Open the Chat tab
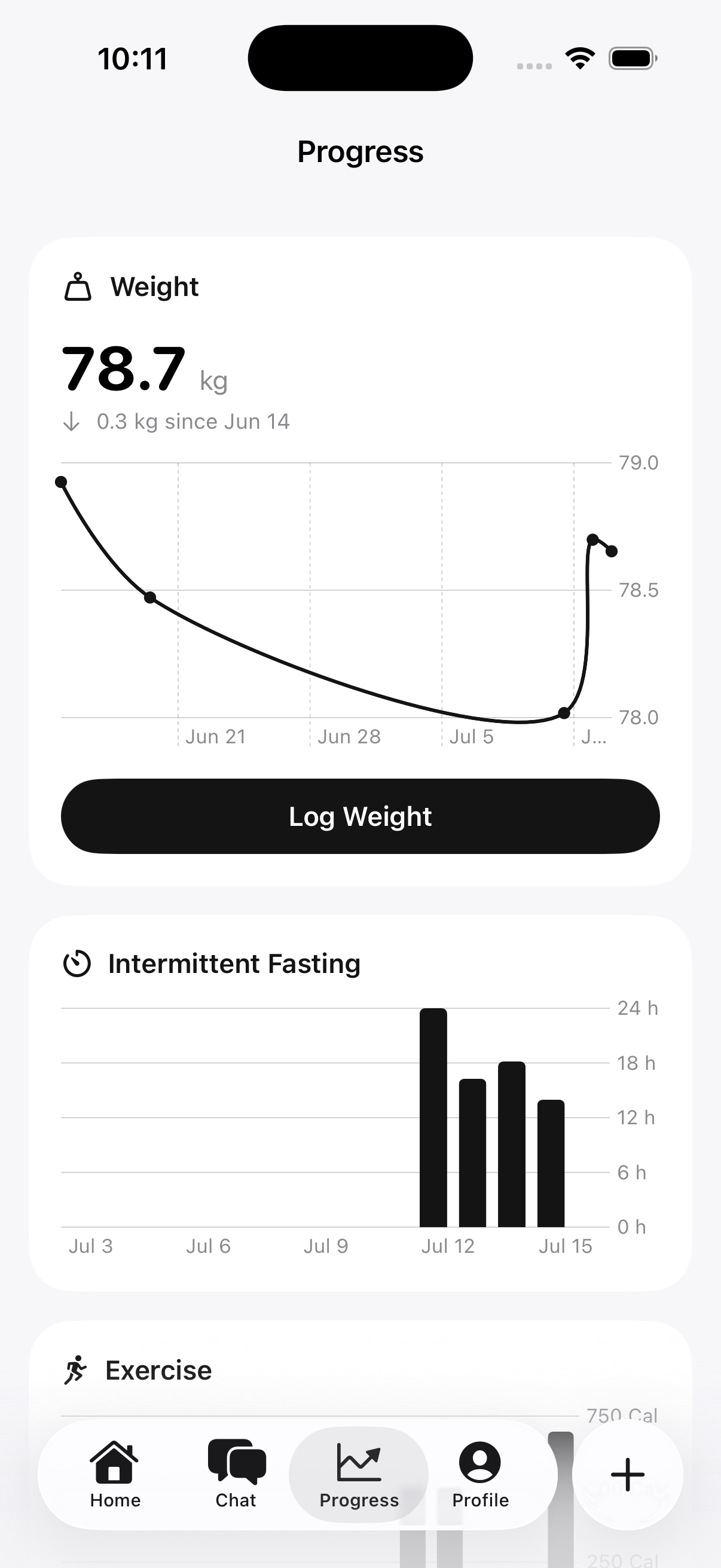The image size is (721, 1568). click(x=236, y=1475)
